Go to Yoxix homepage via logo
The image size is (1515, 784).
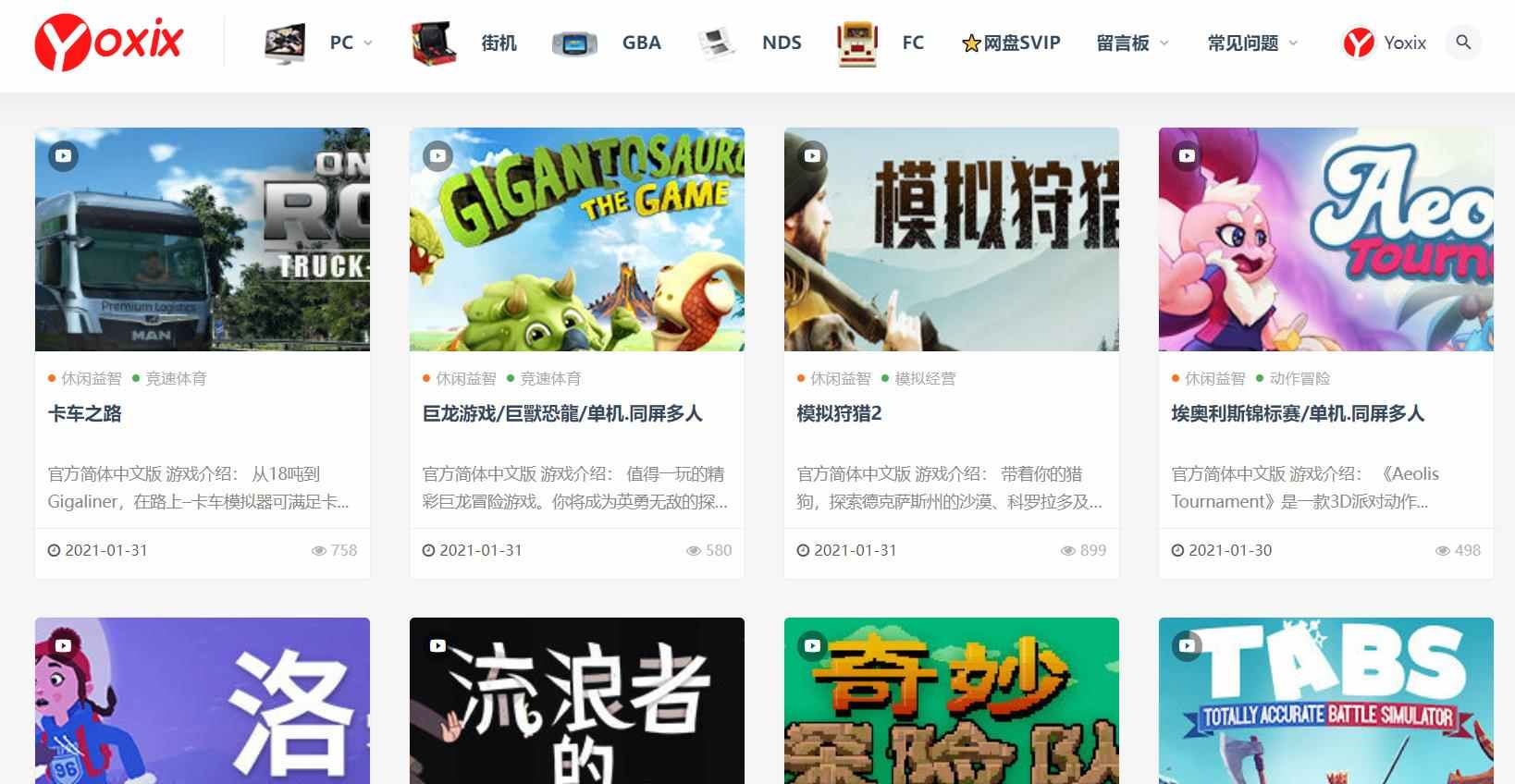click(x=109, y=43)
